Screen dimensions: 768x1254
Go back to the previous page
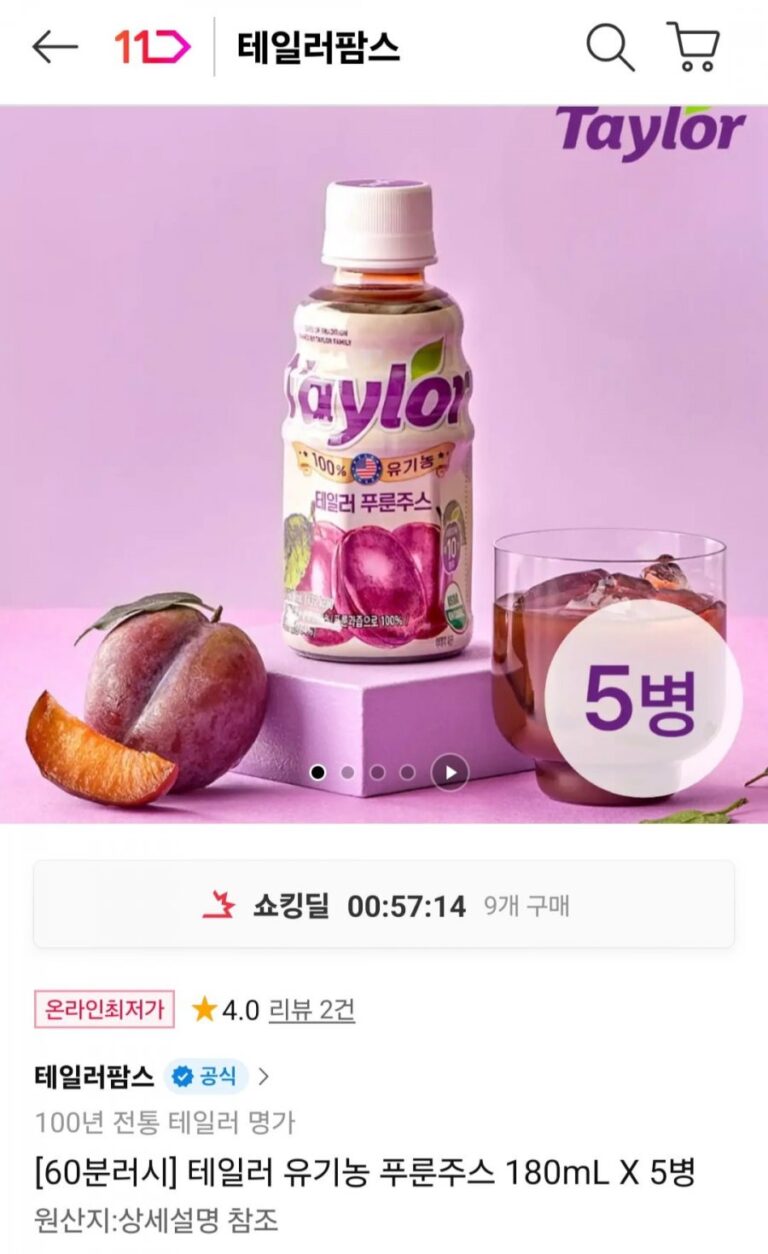point(54,47)
